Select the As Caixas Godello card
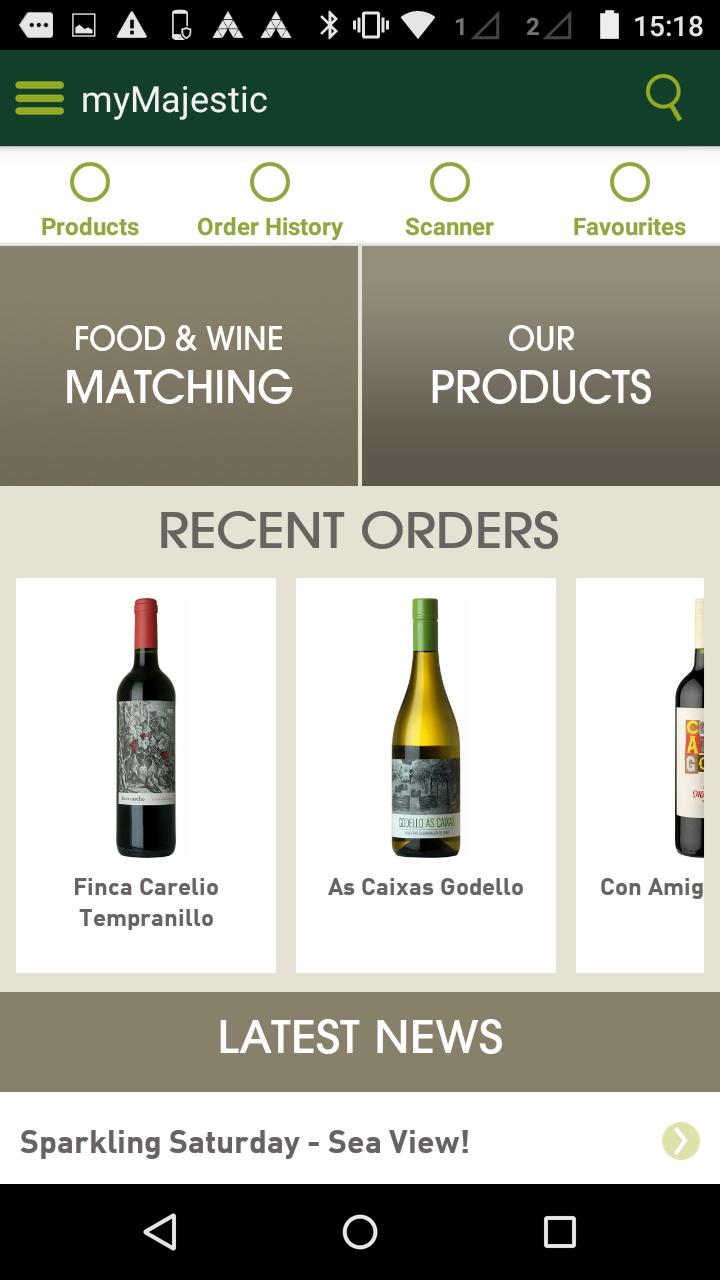The height and width of the screenshot is (1280, 720). click(426, 774)
